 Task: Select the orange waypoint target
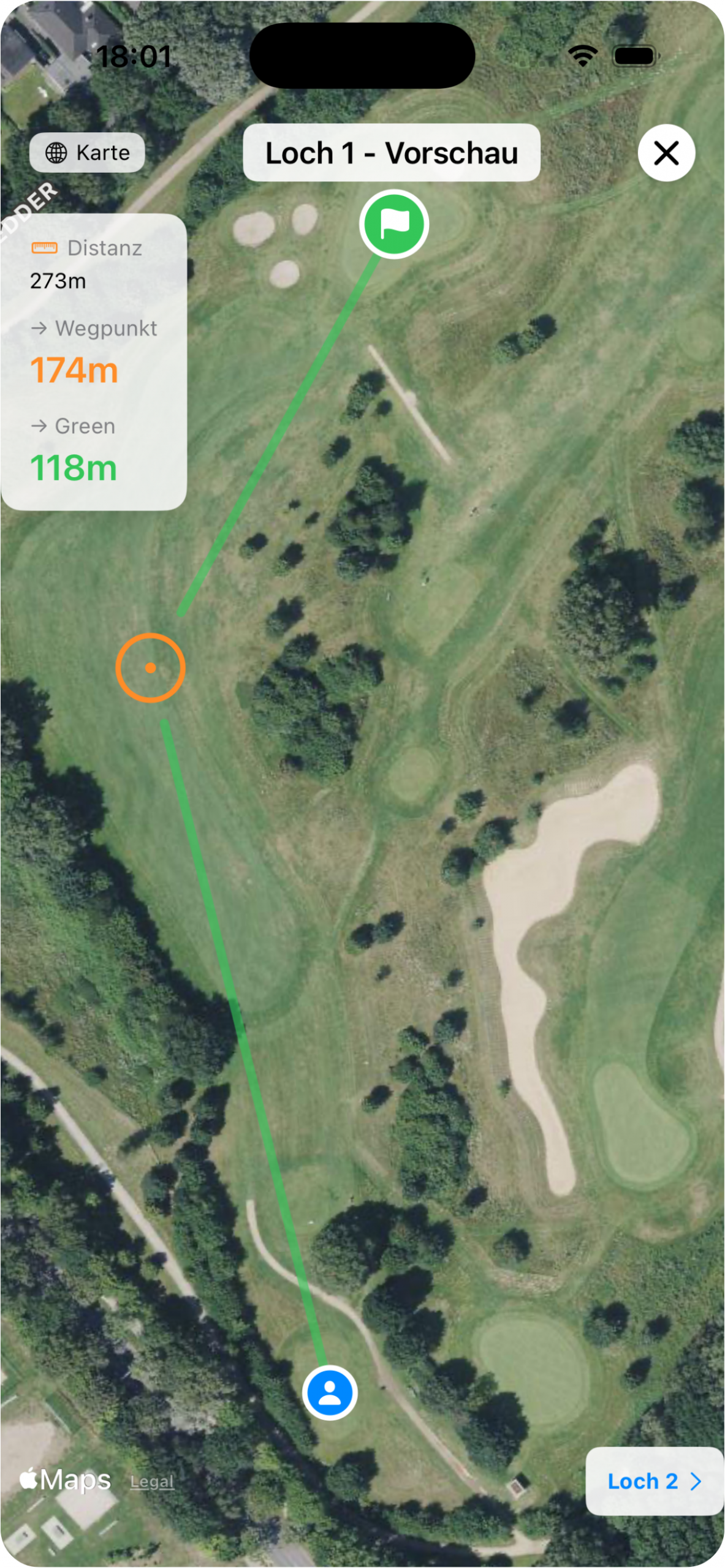click(x=150, y=668)
